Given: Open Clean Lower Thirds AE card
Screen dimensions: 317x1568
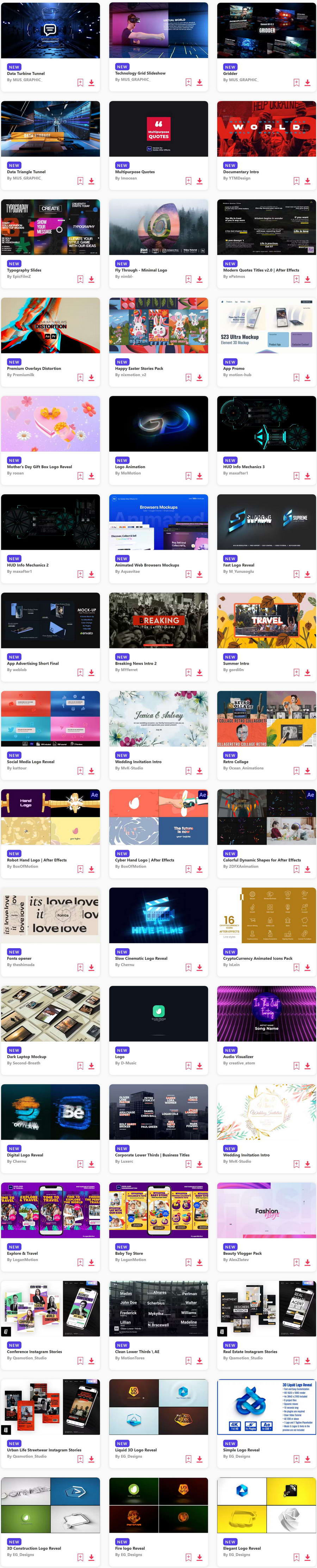Looking at the screenshot, I should tap(158, 1309).
